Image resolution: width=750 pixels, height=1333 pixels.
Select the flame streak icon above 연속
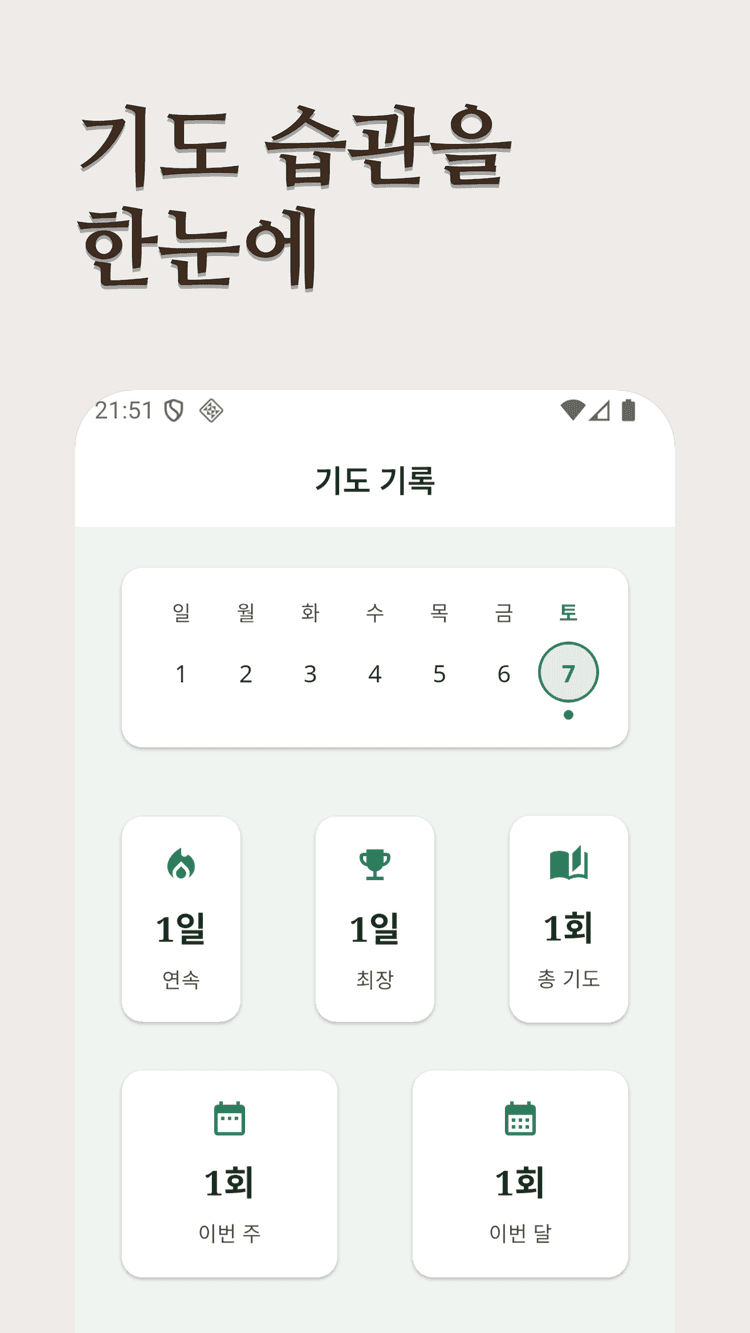[181, 863]
